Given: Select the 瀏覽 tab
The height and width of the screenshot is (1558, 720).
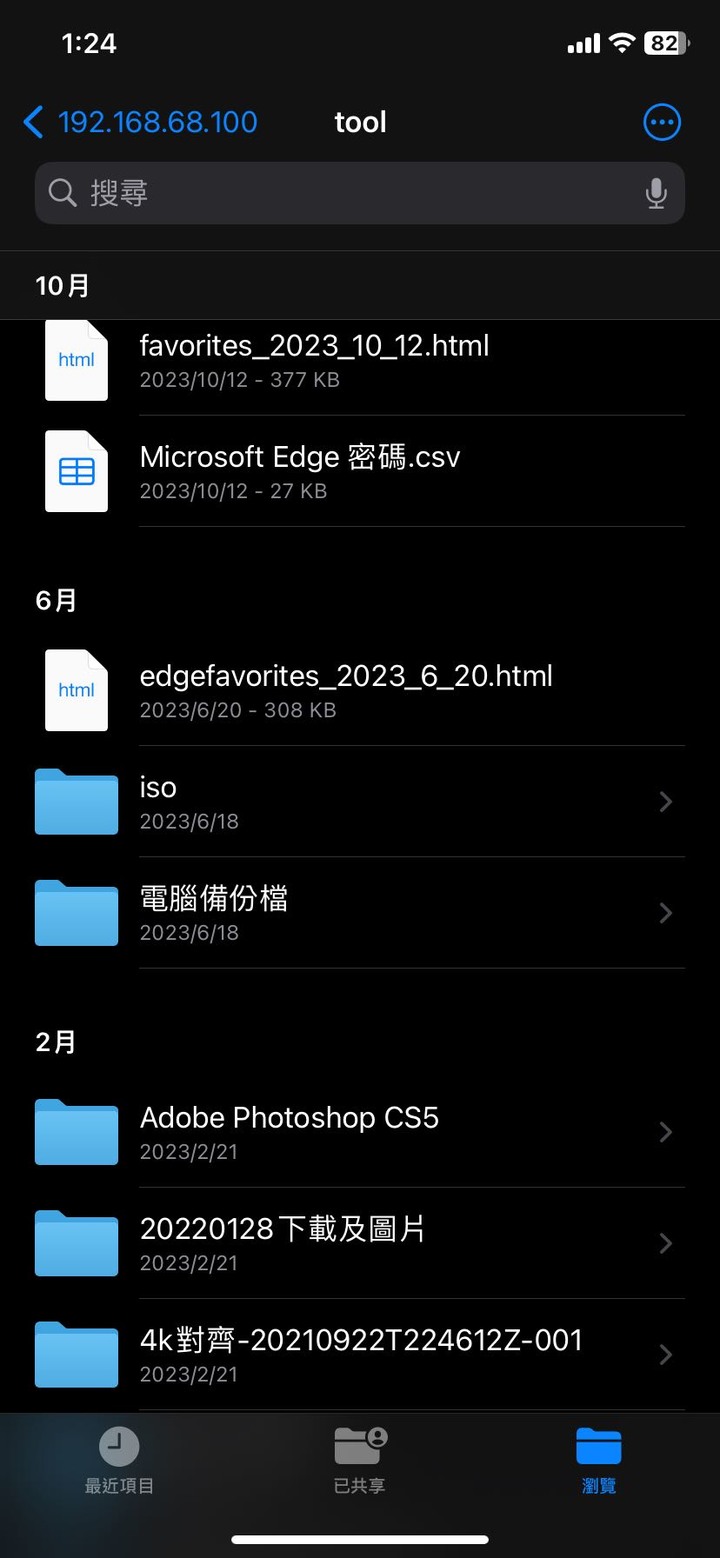Looking at the screenshot, I should tap(599, 1460).
